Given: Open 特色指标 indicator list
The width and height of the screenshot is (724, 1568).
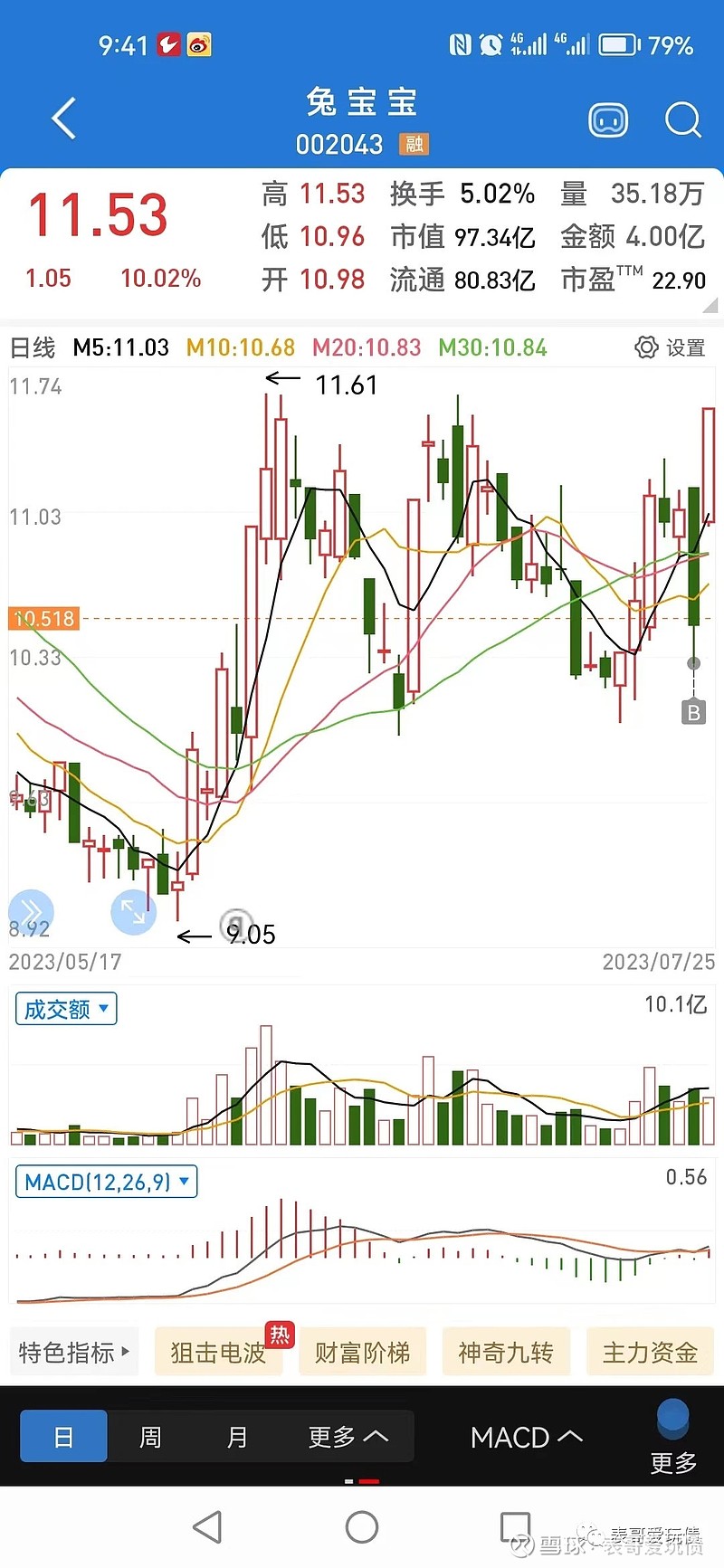Looking at the screenshot, I should coord(74,1353).
